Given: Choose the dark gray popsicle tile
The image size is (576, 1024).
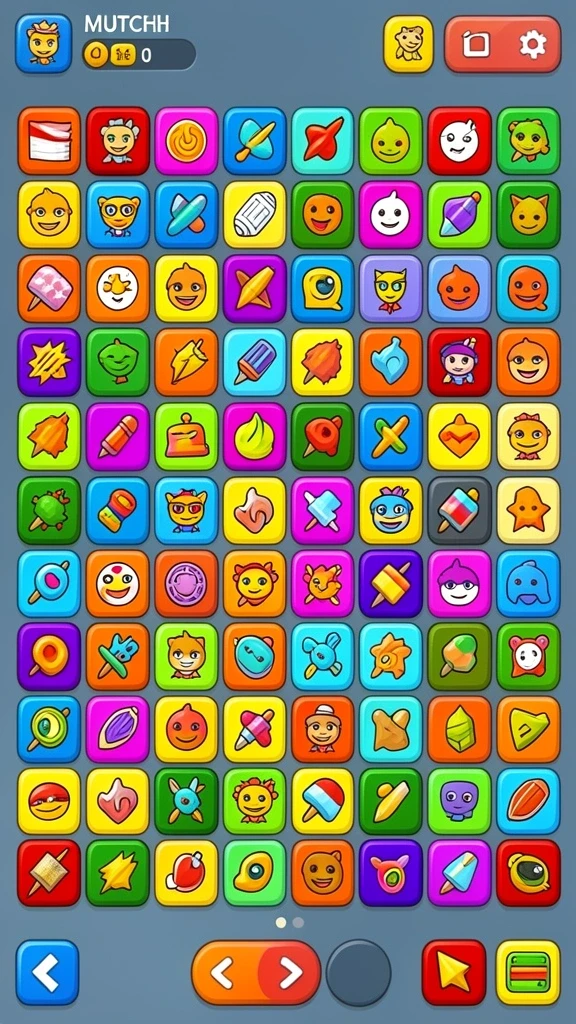Looking at the screenshot, I should [x=460, y=510].
